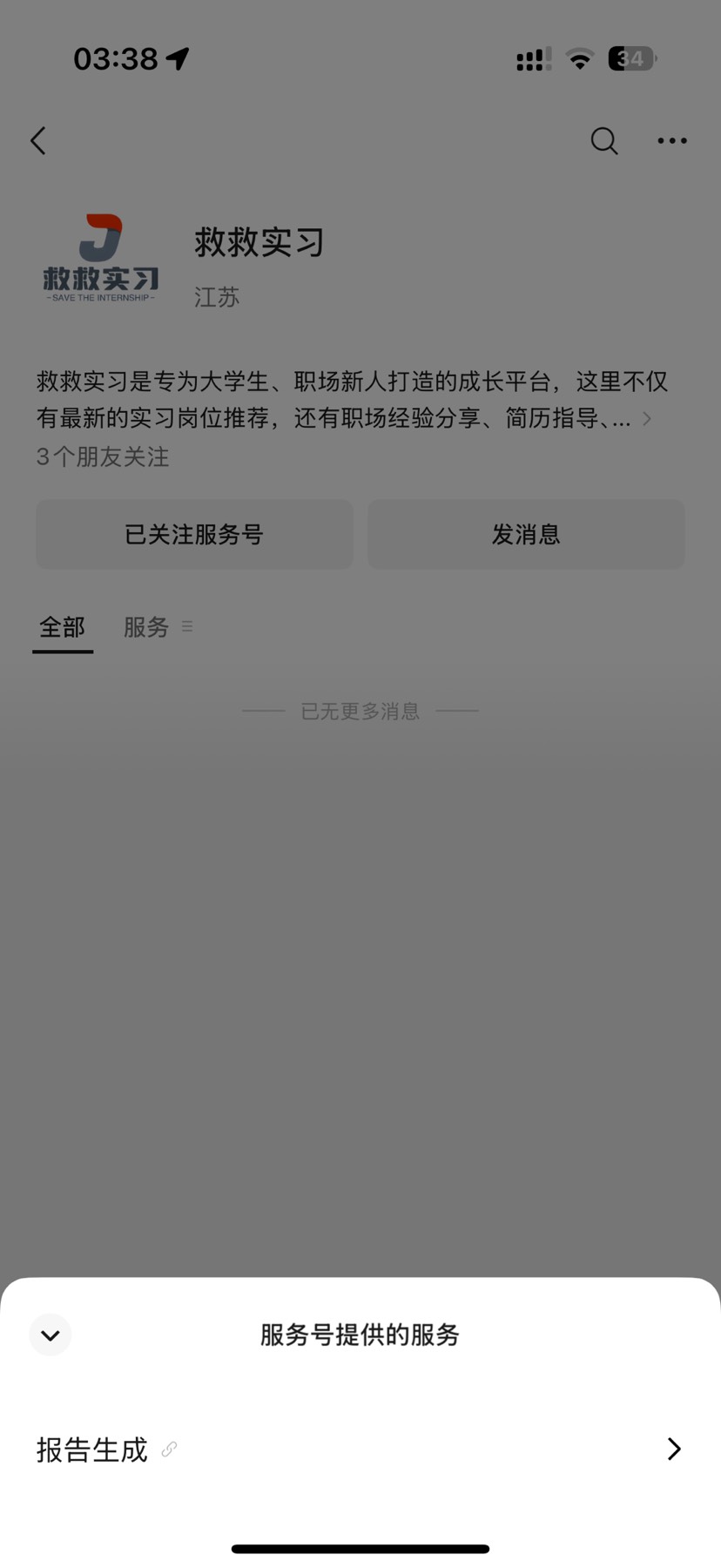The height and width of the screenshot is (1568, 721).
Task: Expand the full account description text
Action: pos(646,418)
